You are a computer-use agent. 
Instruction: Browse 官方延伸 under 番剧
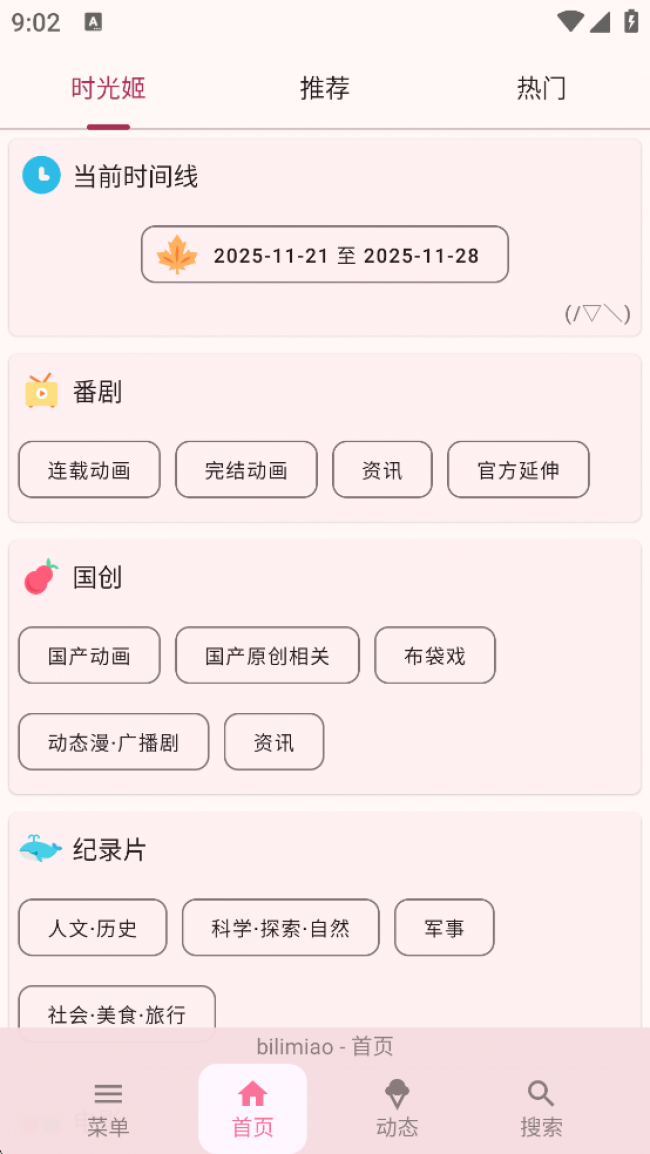click(518, 470)
